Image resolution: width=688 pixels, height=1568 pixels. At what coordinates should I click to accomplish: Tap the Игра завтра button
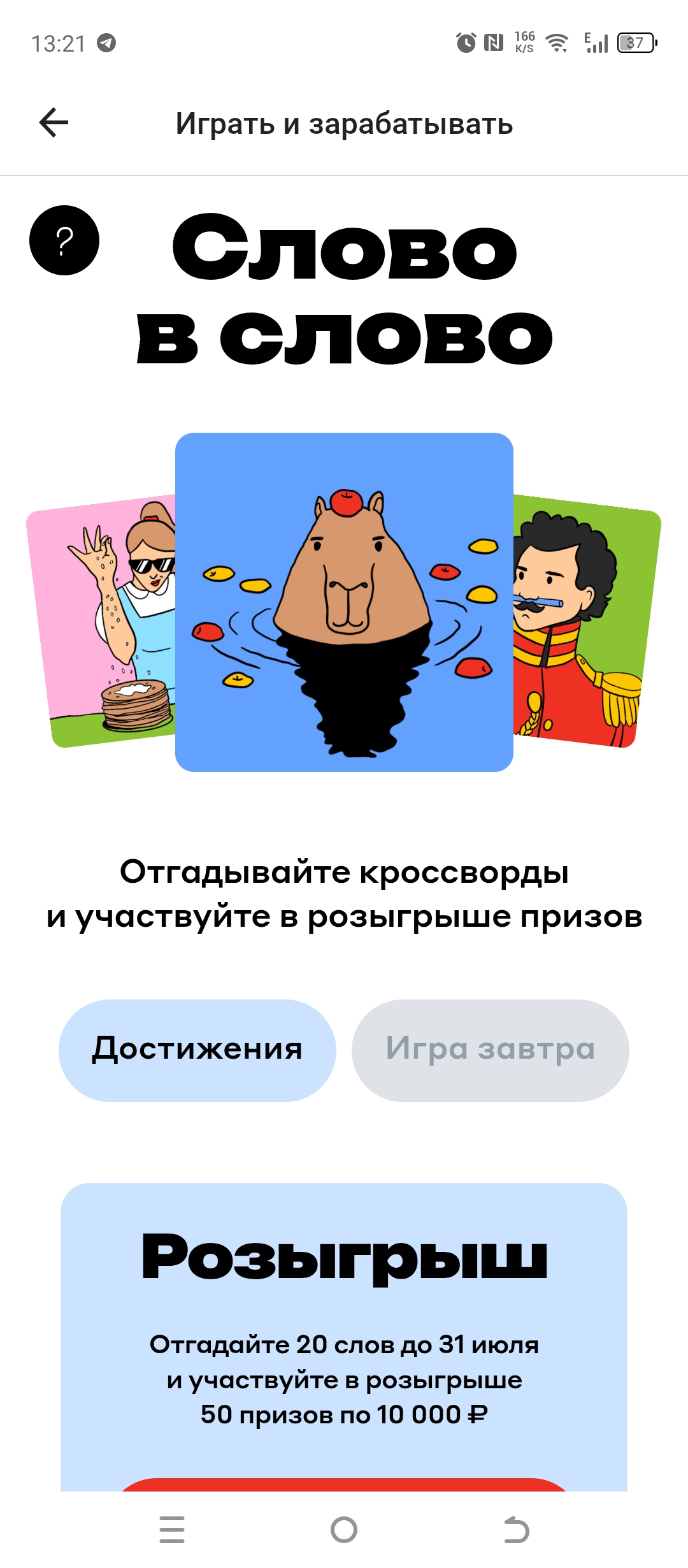coord(491,1050)
